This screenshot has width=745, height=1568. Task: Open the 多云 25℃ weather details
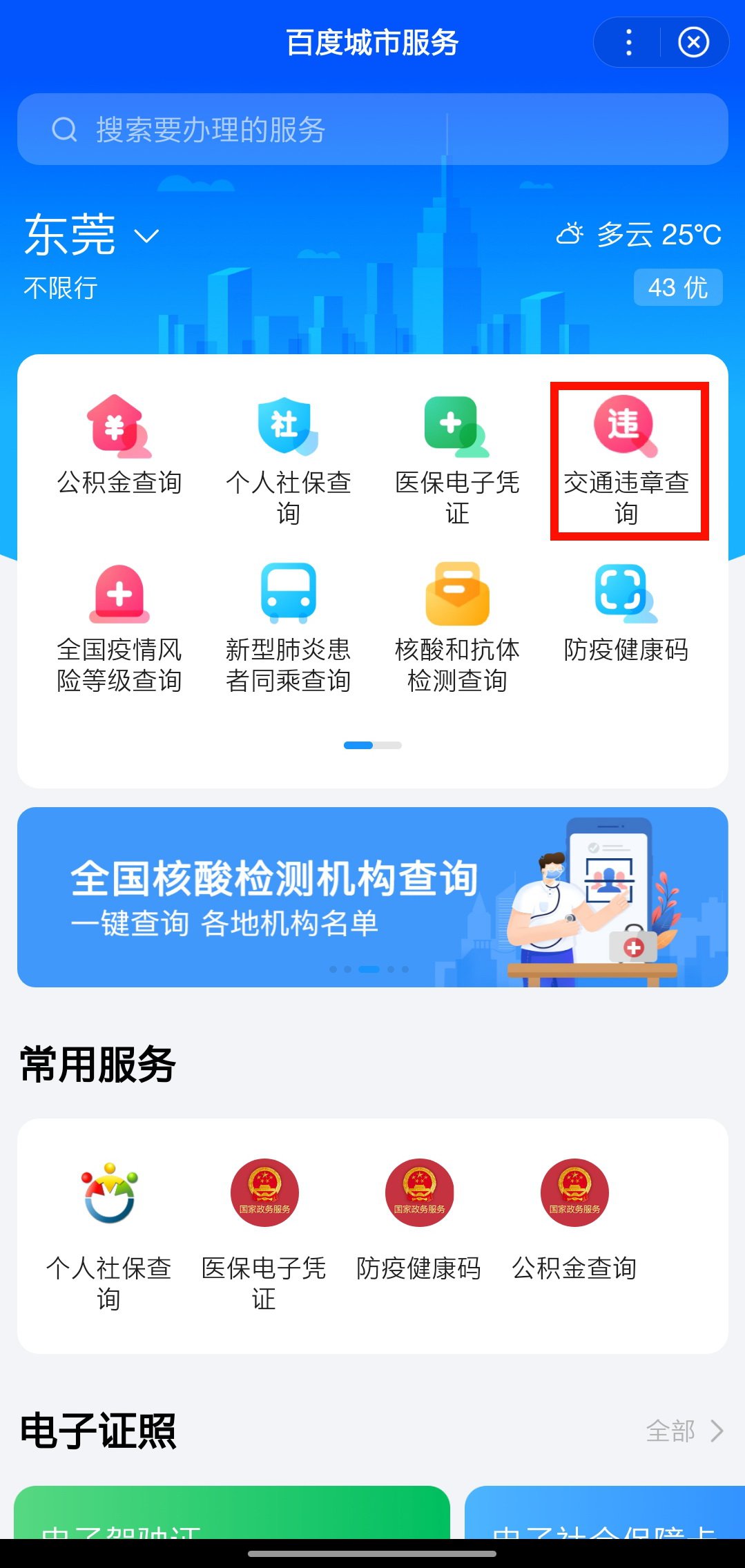(639, 235)
